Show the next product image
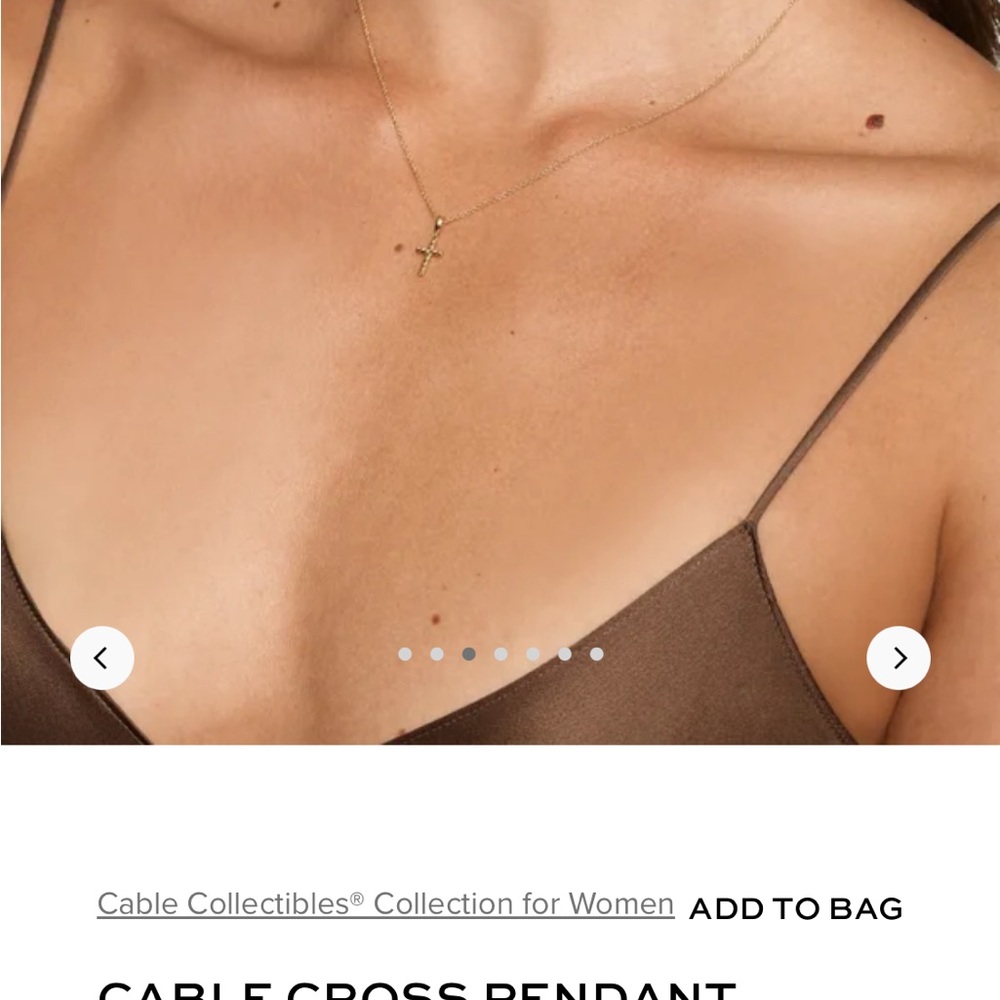This screenshot has width=1000, height=1000. pos(898,658)
